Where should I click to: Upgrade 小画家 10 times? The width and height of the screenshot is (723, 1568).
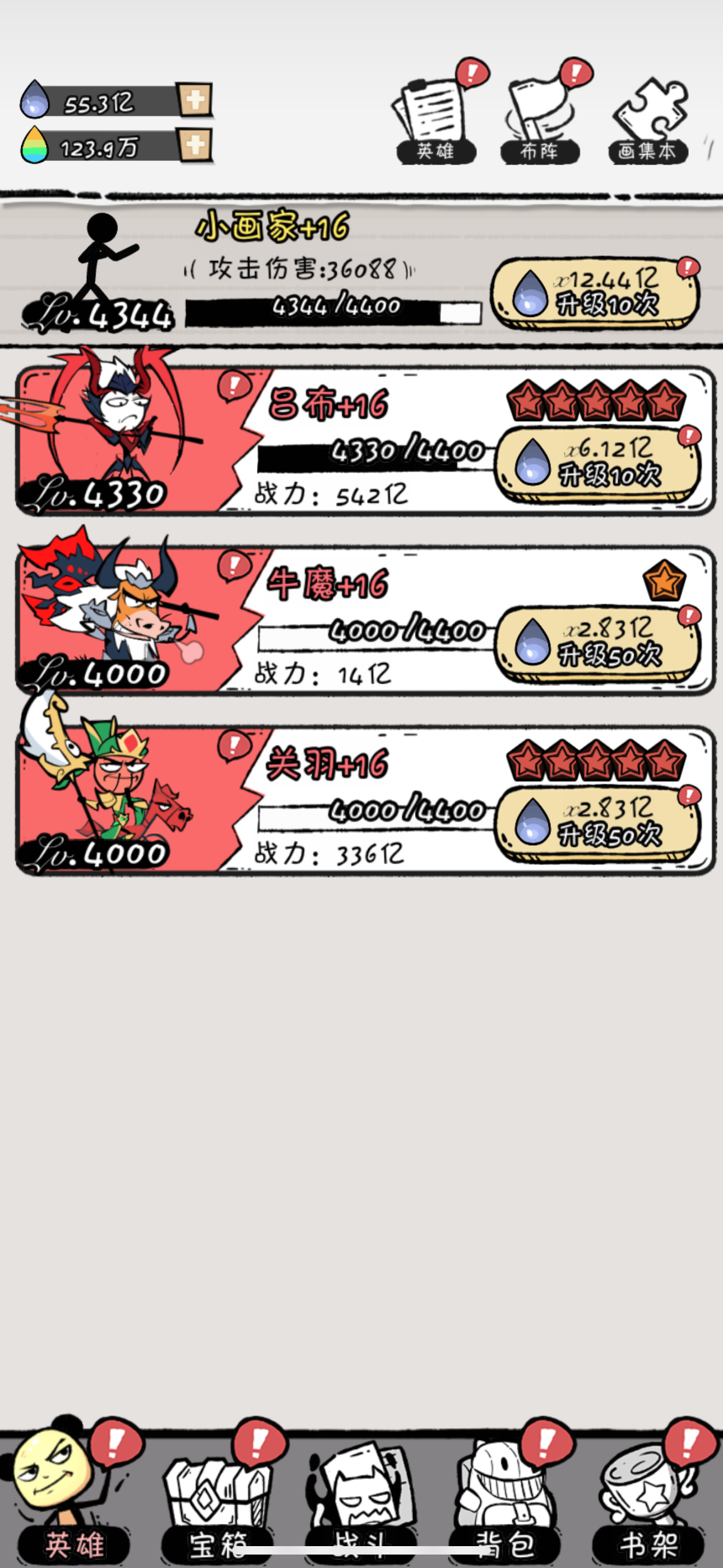pos(595,293)
